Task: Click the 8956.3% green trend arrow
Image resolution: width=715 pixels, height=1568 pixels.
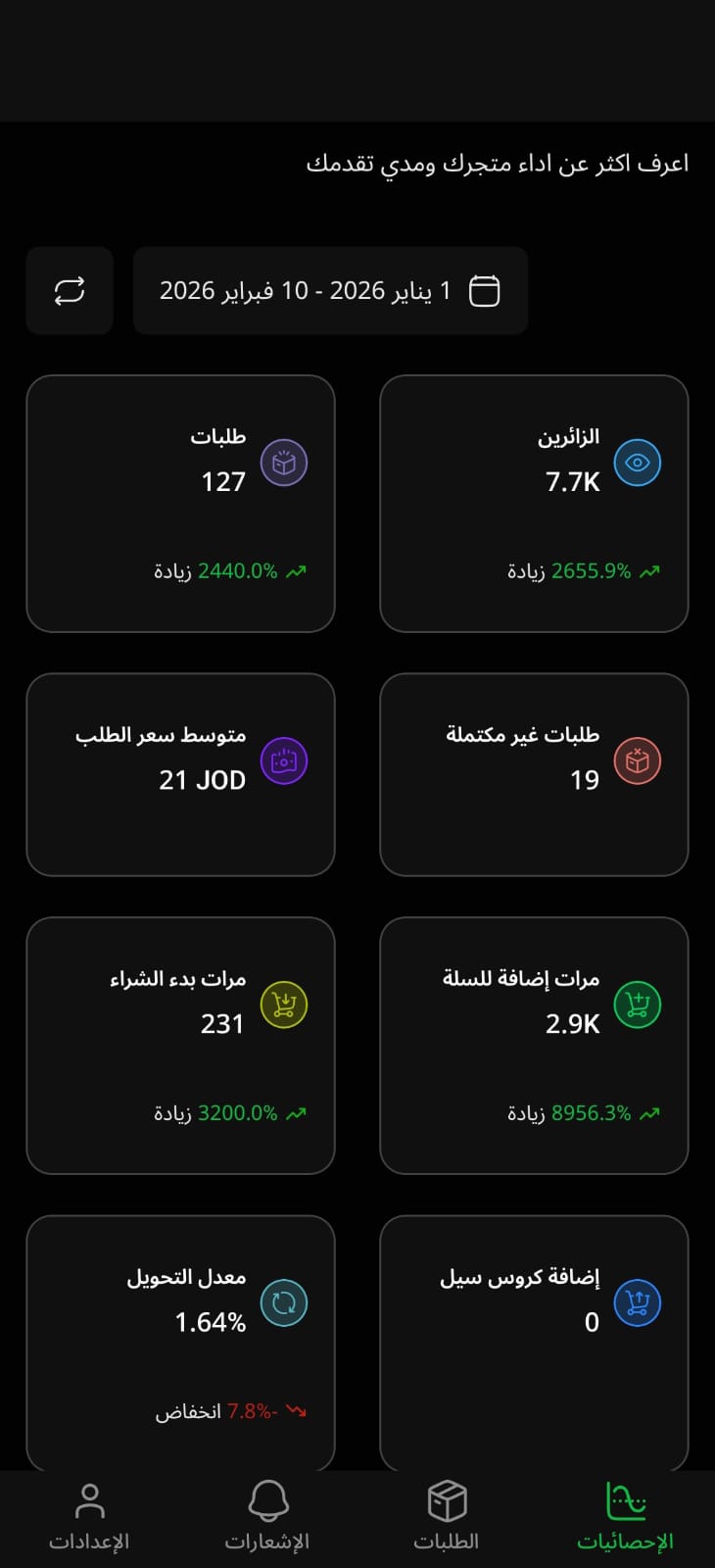Action: pos(649,1112)
